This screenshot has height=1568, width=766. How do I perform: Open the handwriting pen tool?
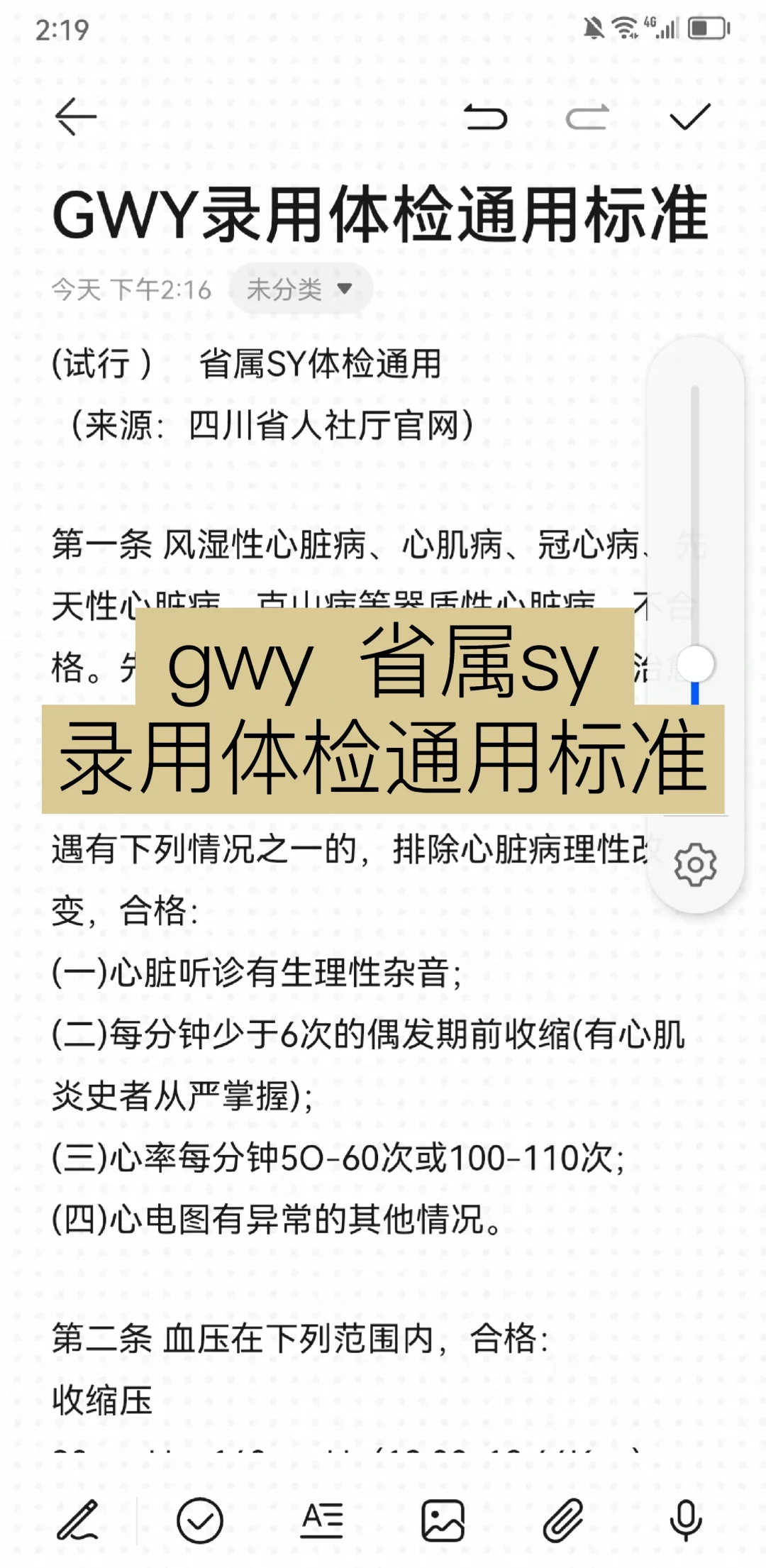click(77, 1520)
